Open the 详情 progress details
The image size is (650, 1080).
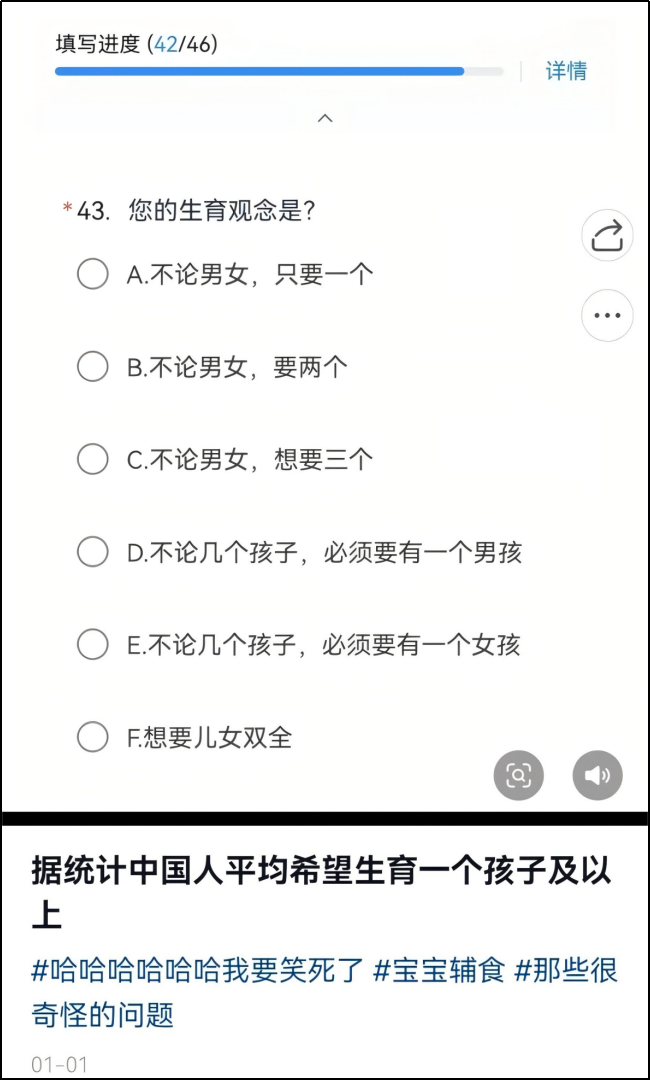point(566,71)
